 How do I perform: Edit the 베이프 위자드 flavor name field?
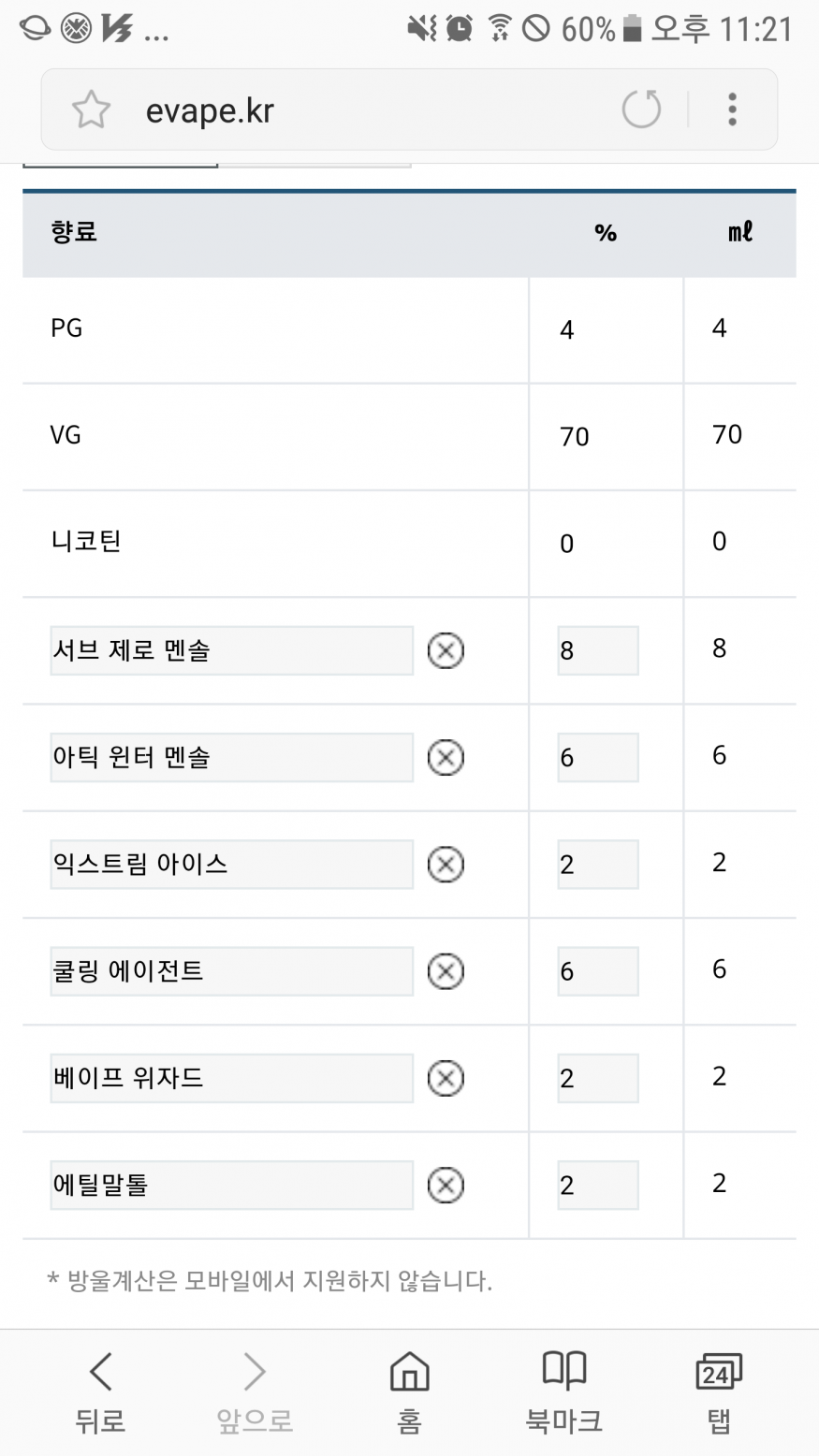(x=231, y=1078)
